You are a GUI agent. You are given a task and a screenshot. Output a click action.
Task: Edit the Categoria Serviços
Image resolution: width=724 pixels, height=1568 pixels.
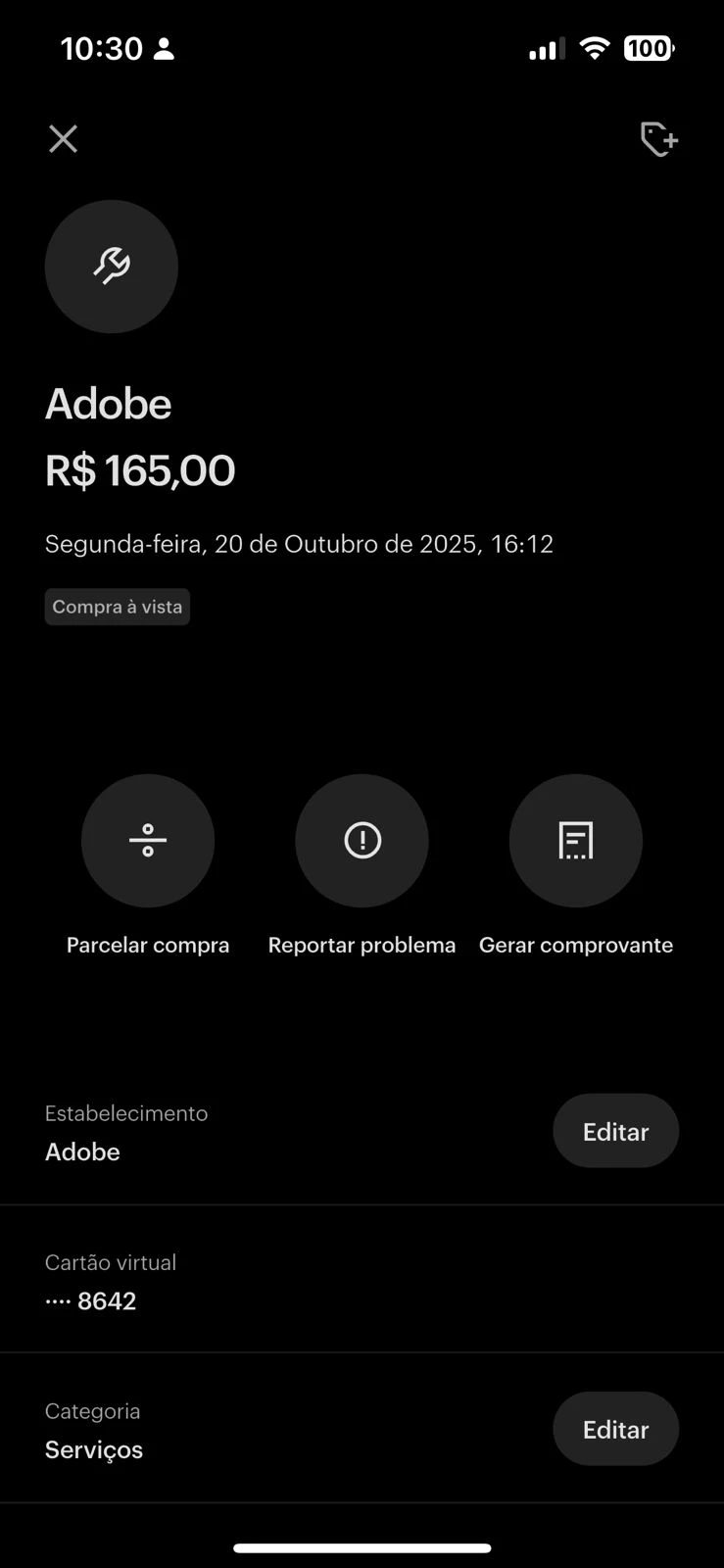(x=615, y=1429)
